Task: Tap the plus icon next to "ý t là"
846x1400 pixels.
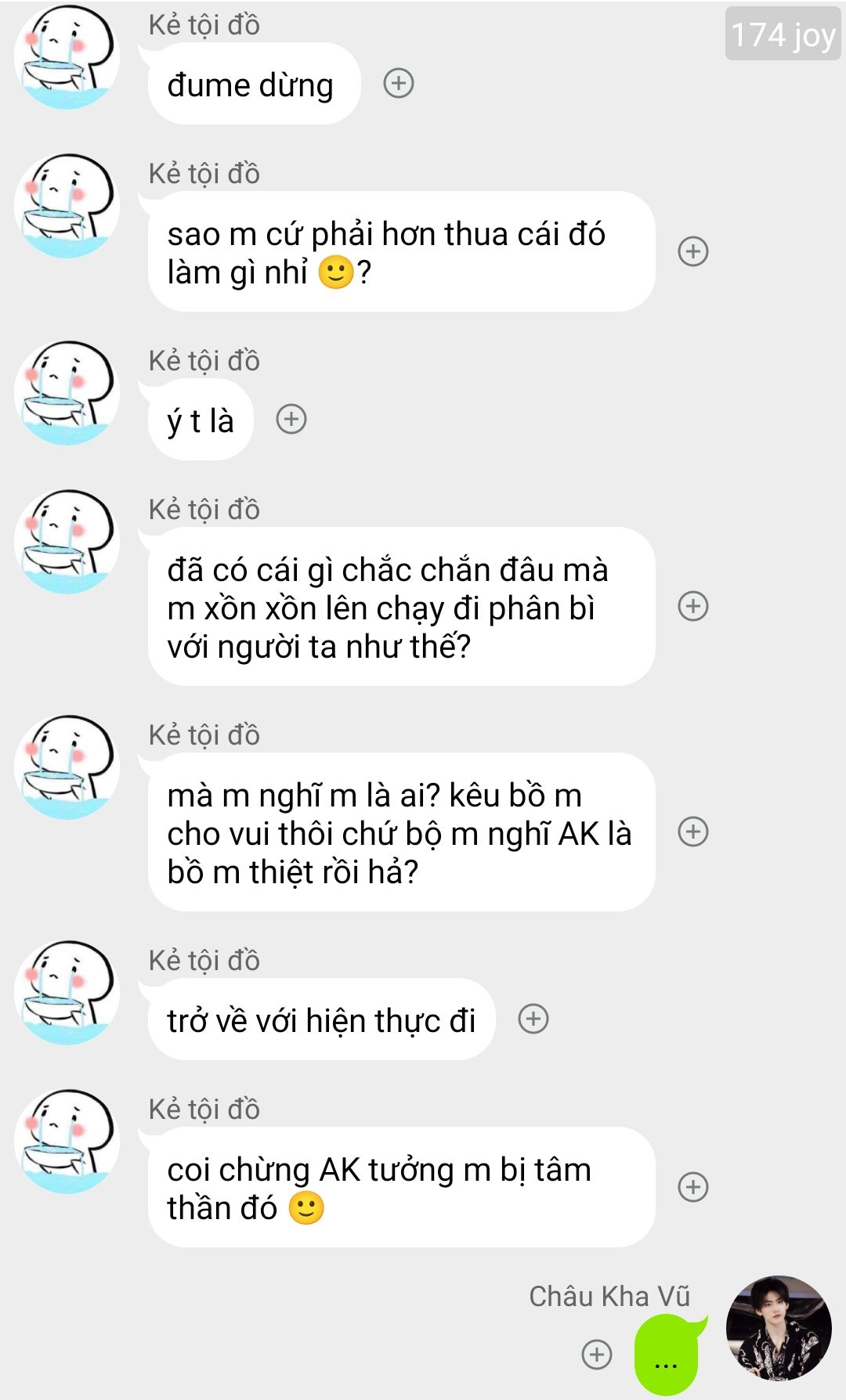Action: pos(291,419)
